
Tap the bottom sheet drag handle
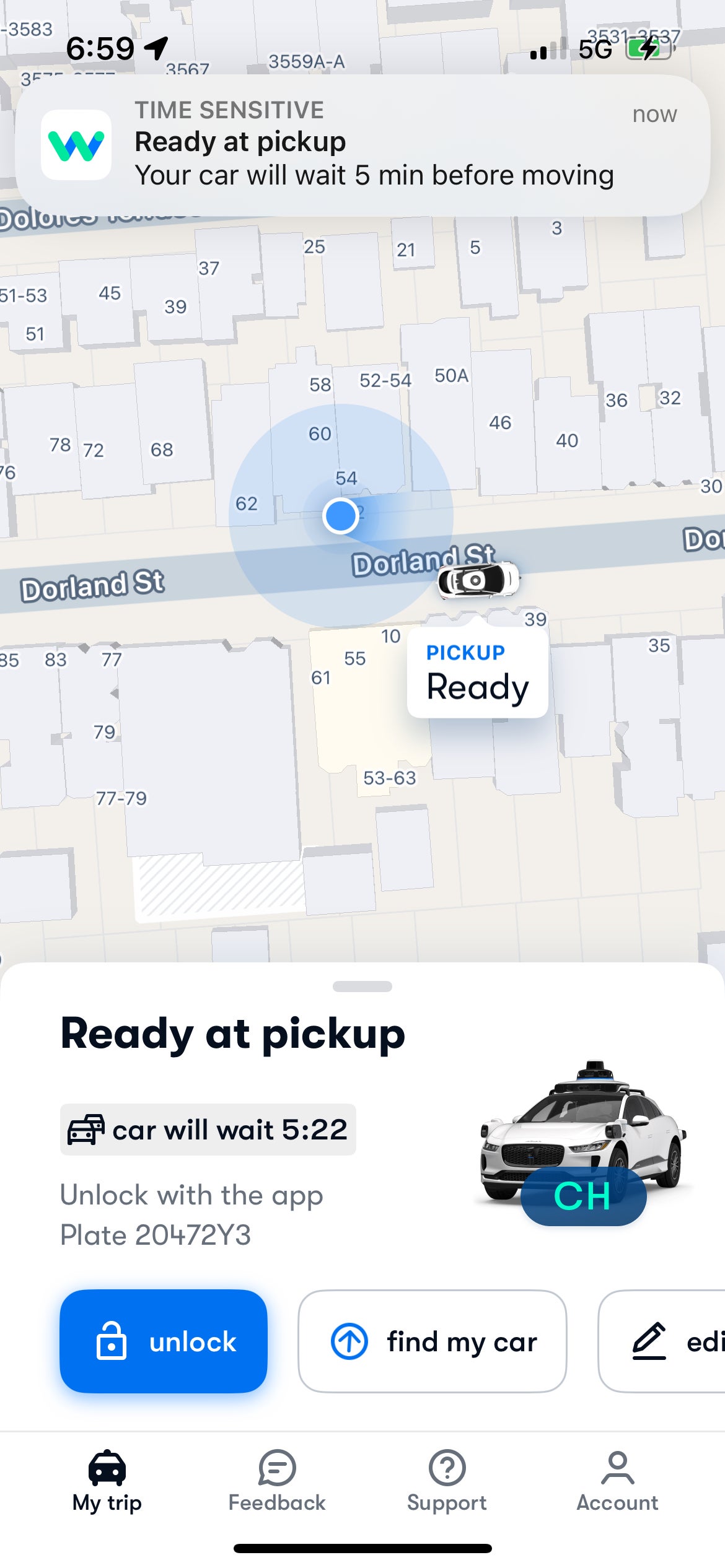pyautogui.click(x=362, y=987)
